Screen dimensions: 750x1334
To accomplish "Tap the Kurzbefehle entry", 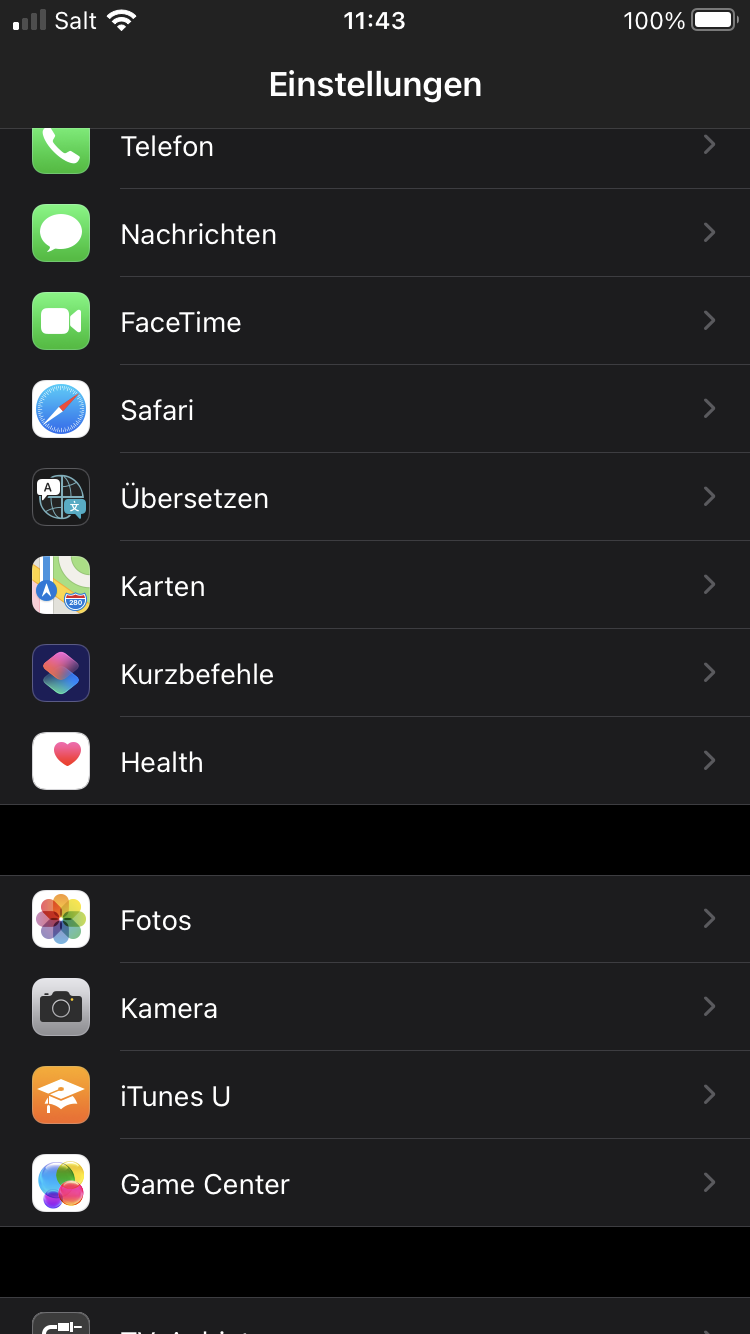I will pos(374,674).
